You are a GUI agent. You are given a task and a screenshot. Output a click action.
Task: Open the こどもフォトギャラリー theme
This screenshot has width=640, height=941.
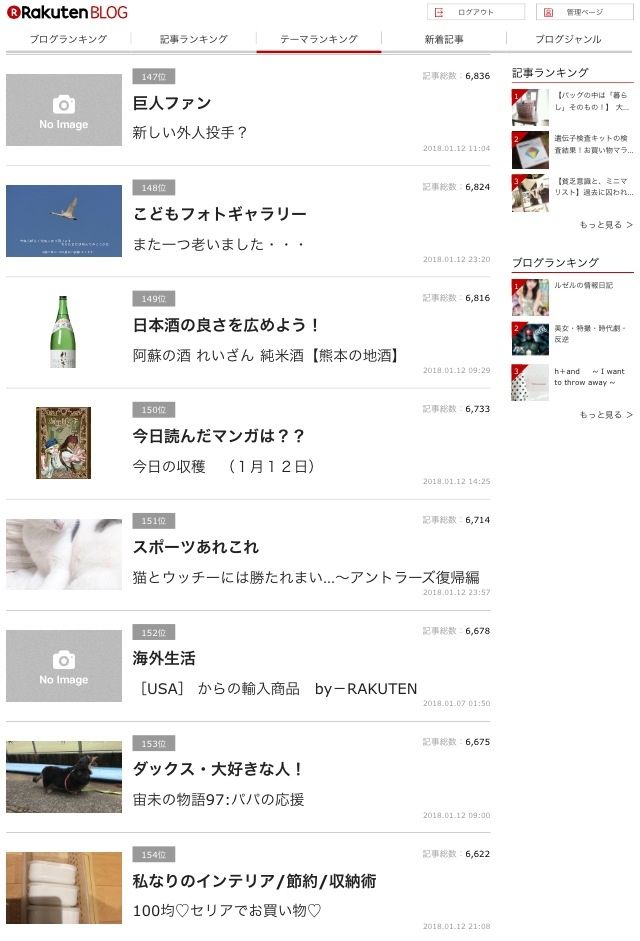pos(219,214)
